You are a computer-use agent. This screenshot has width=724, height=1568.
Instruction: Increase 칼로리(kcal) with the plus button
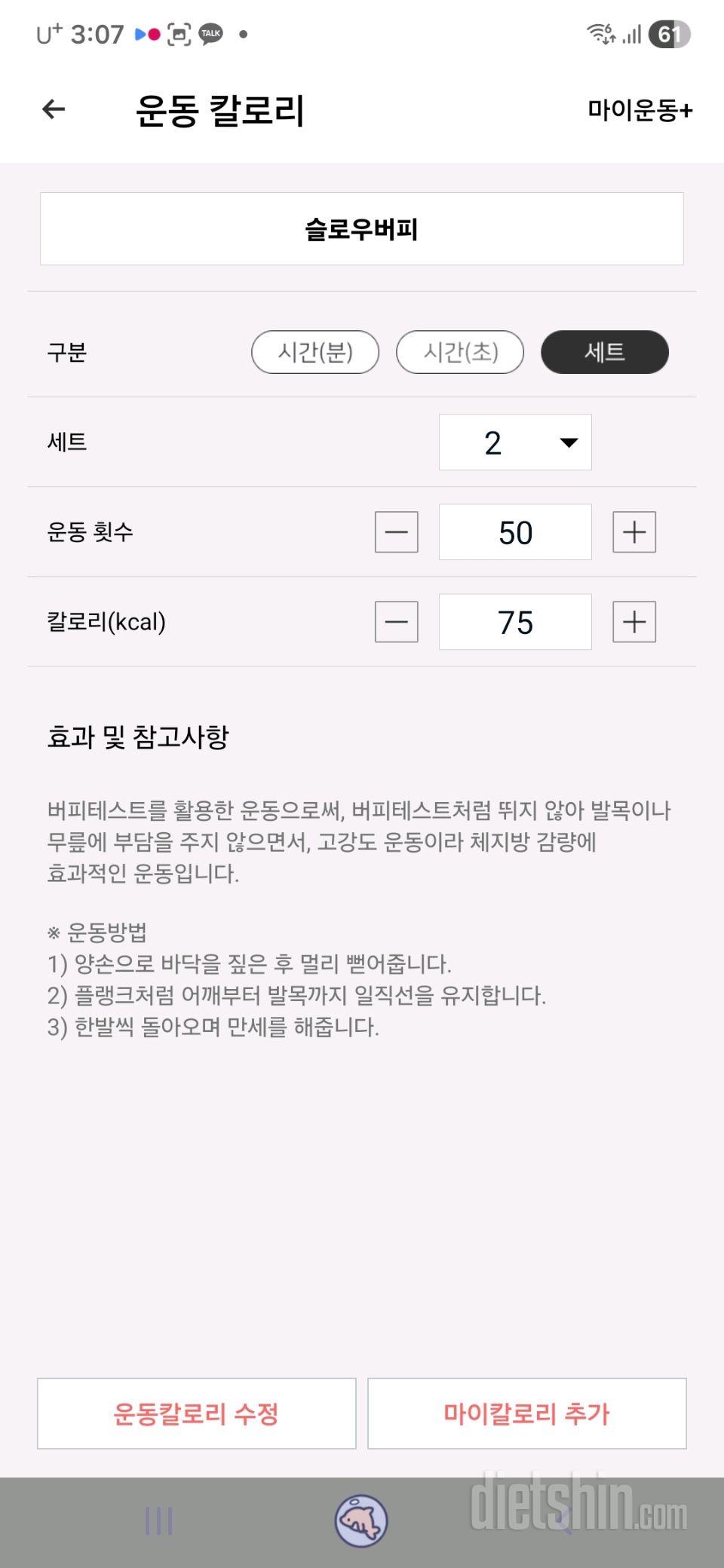[633, 622]
